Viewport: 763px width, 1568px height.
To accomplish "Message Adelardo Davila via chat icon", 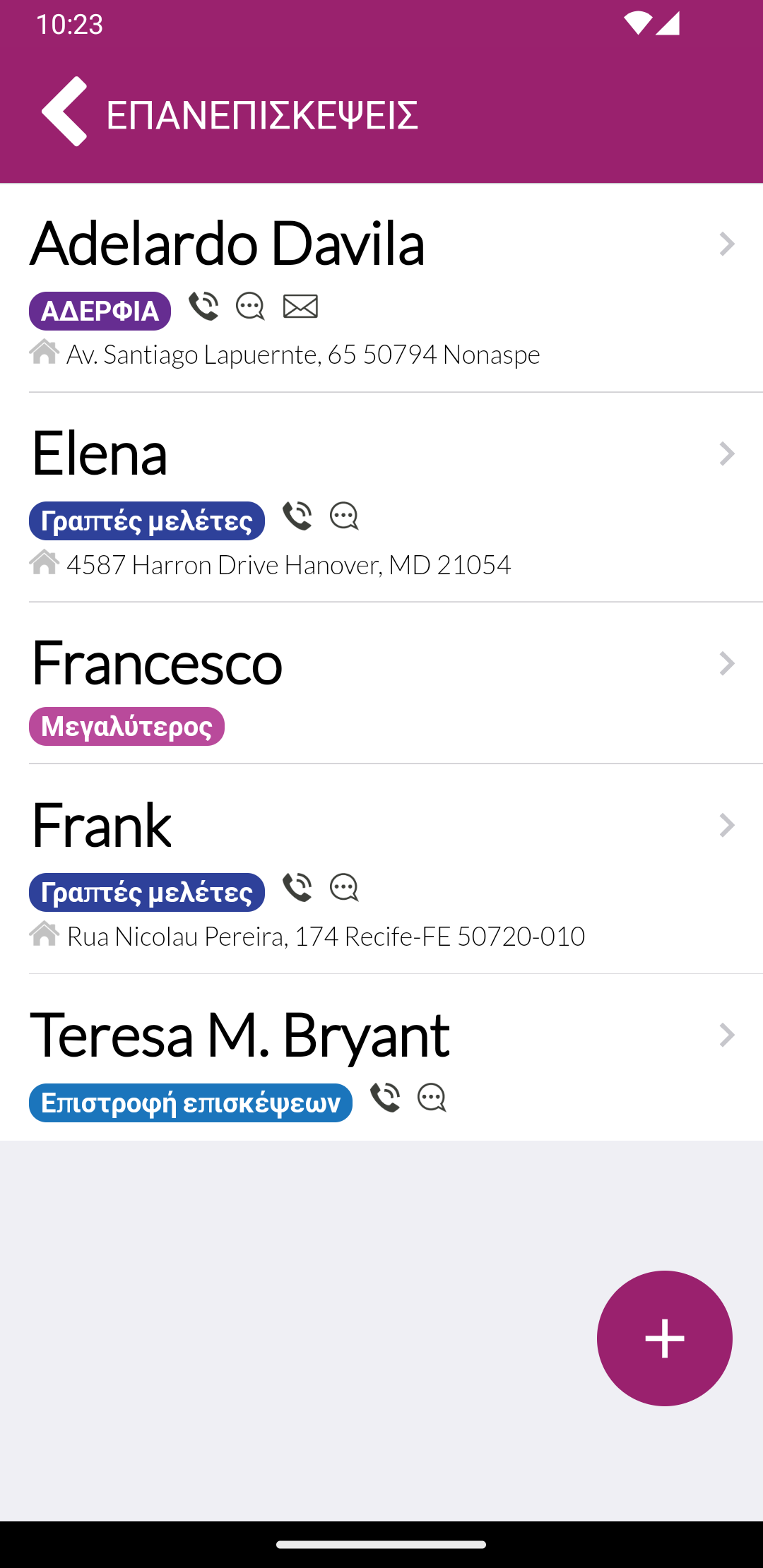I will pyautogui.click(x=250, y=307).
